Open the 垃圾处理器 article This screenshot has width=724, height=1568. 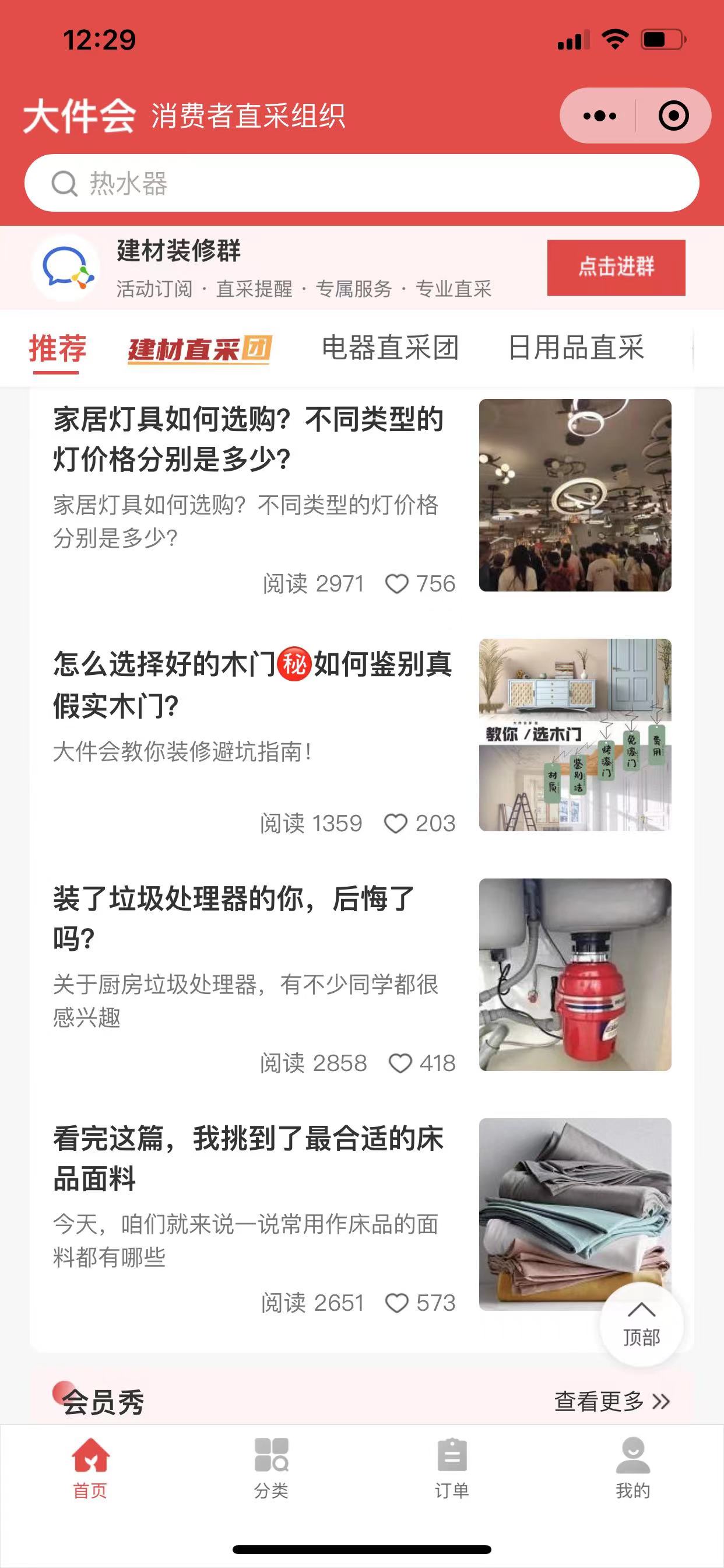click(x=234, y=918)
